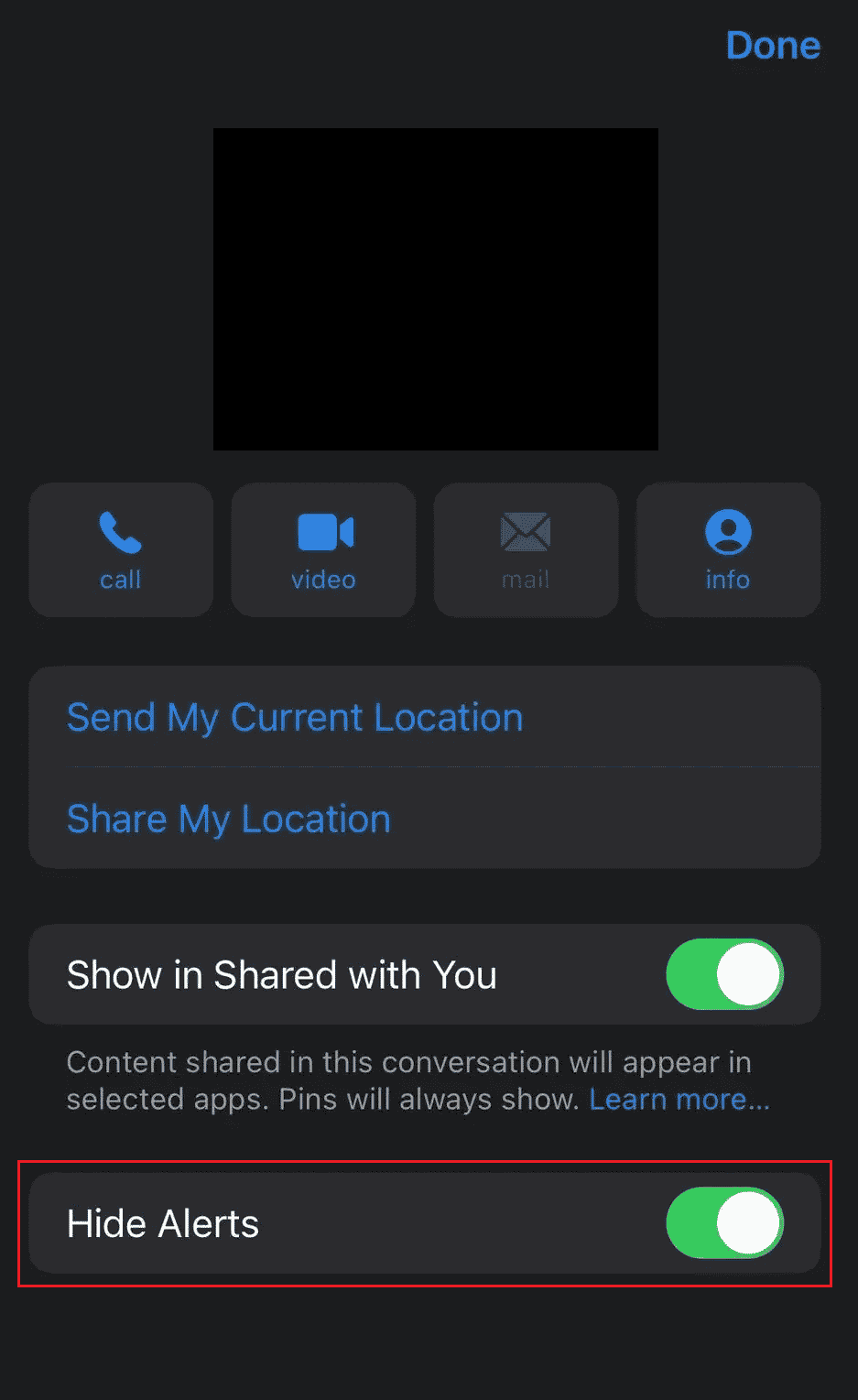Start a video call
The image size is (858, 1400).
(x=323, y=549)
